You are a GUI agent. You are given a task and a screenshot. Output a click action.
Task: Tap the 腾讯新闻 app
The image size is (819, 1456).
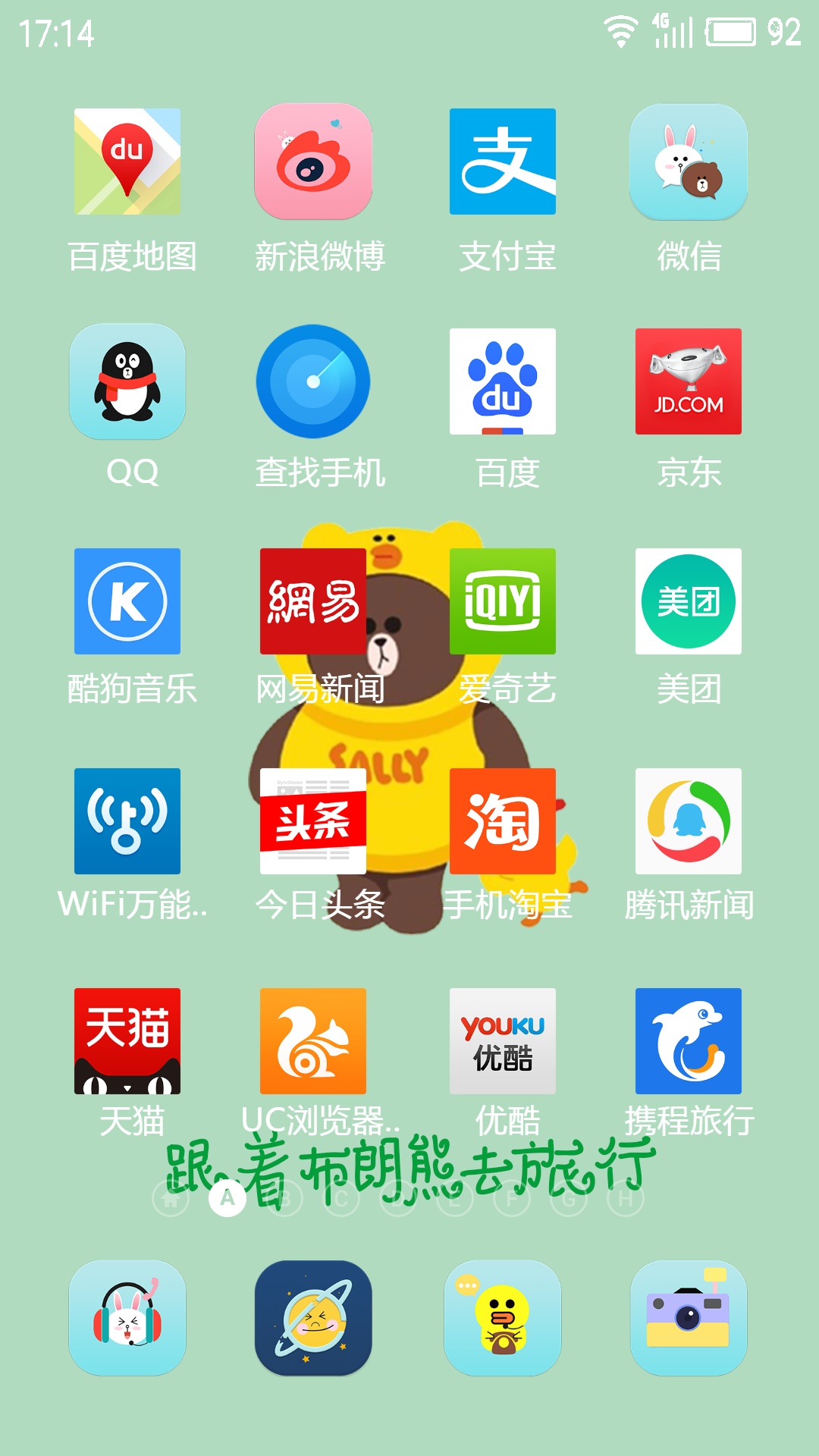pyautogui.click(x=689, y=821)
